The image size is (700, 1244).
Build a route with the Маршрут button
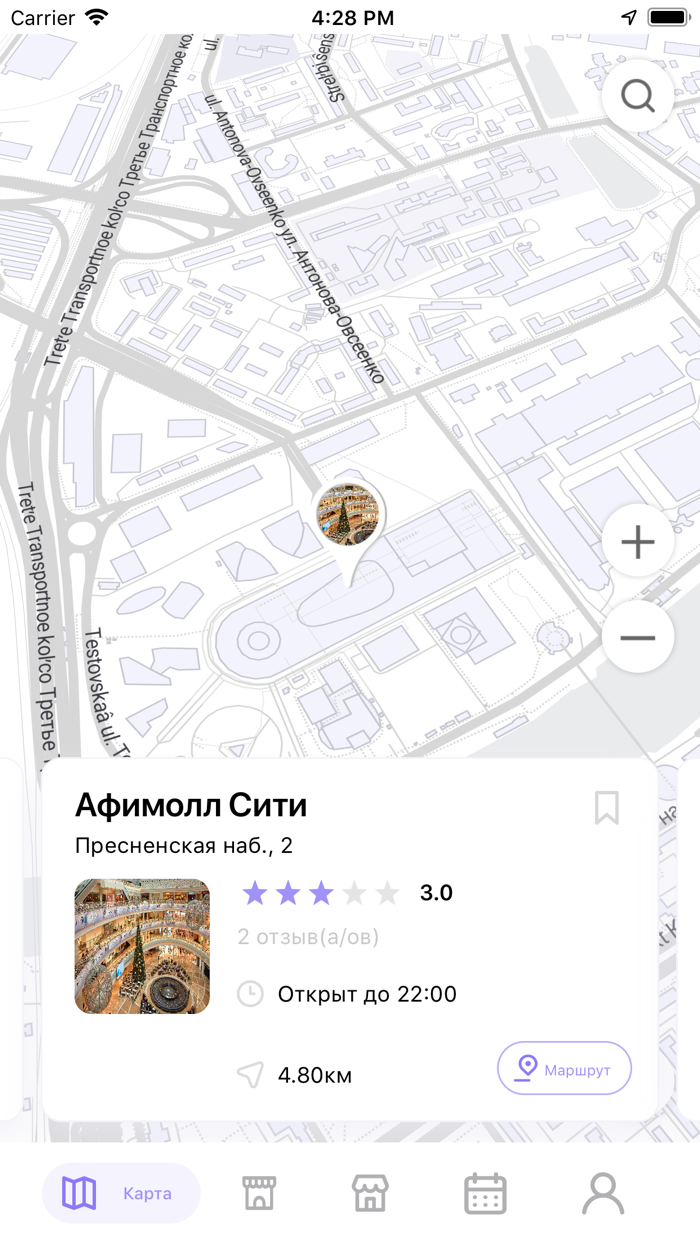(565, 1069)
